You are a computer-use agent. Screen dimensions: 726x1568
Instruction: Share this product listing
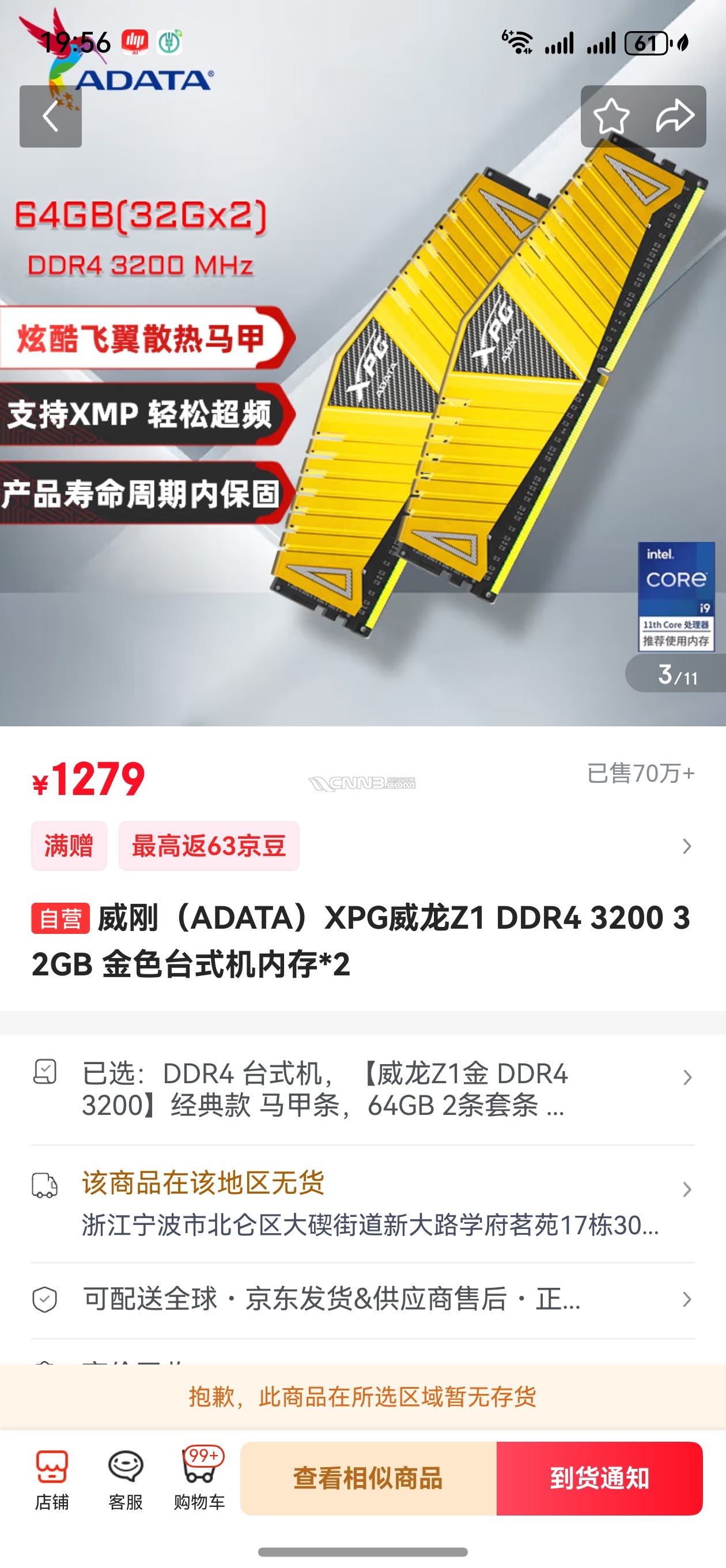(675, 116)
